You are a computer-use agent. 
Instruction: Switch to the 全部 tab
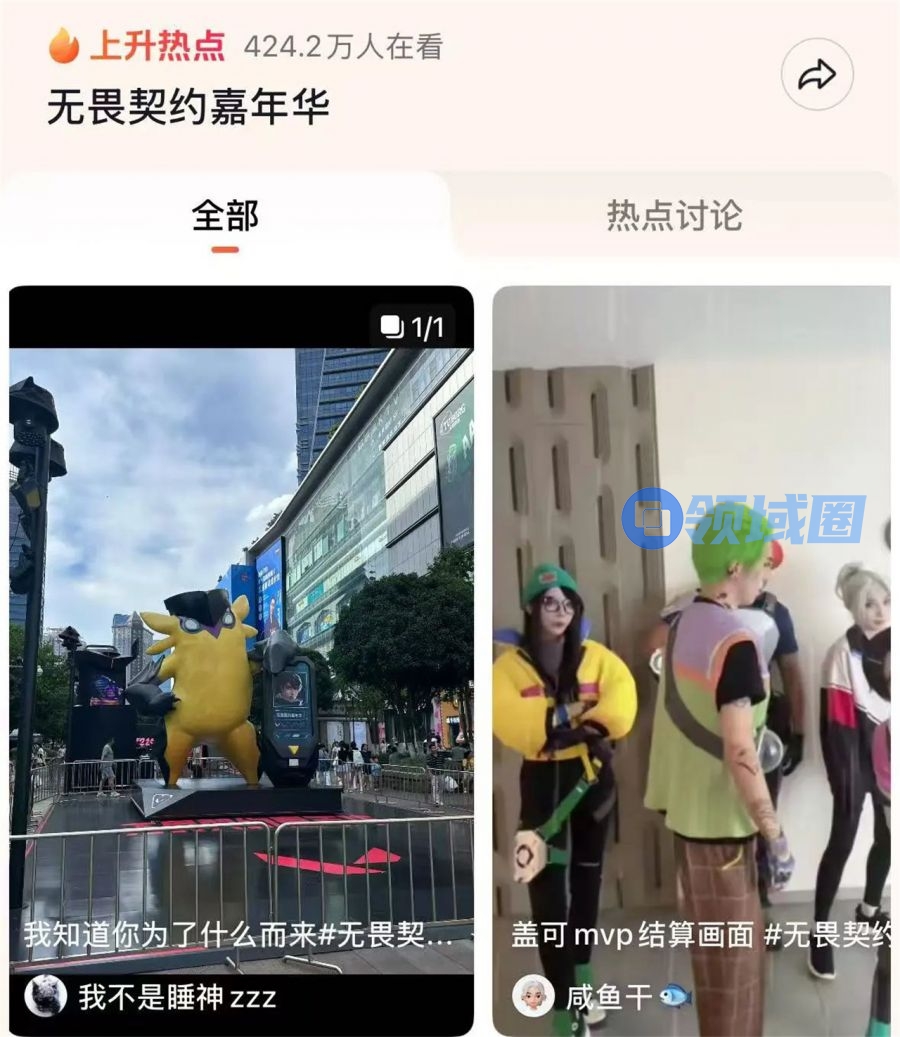(225, 216)
